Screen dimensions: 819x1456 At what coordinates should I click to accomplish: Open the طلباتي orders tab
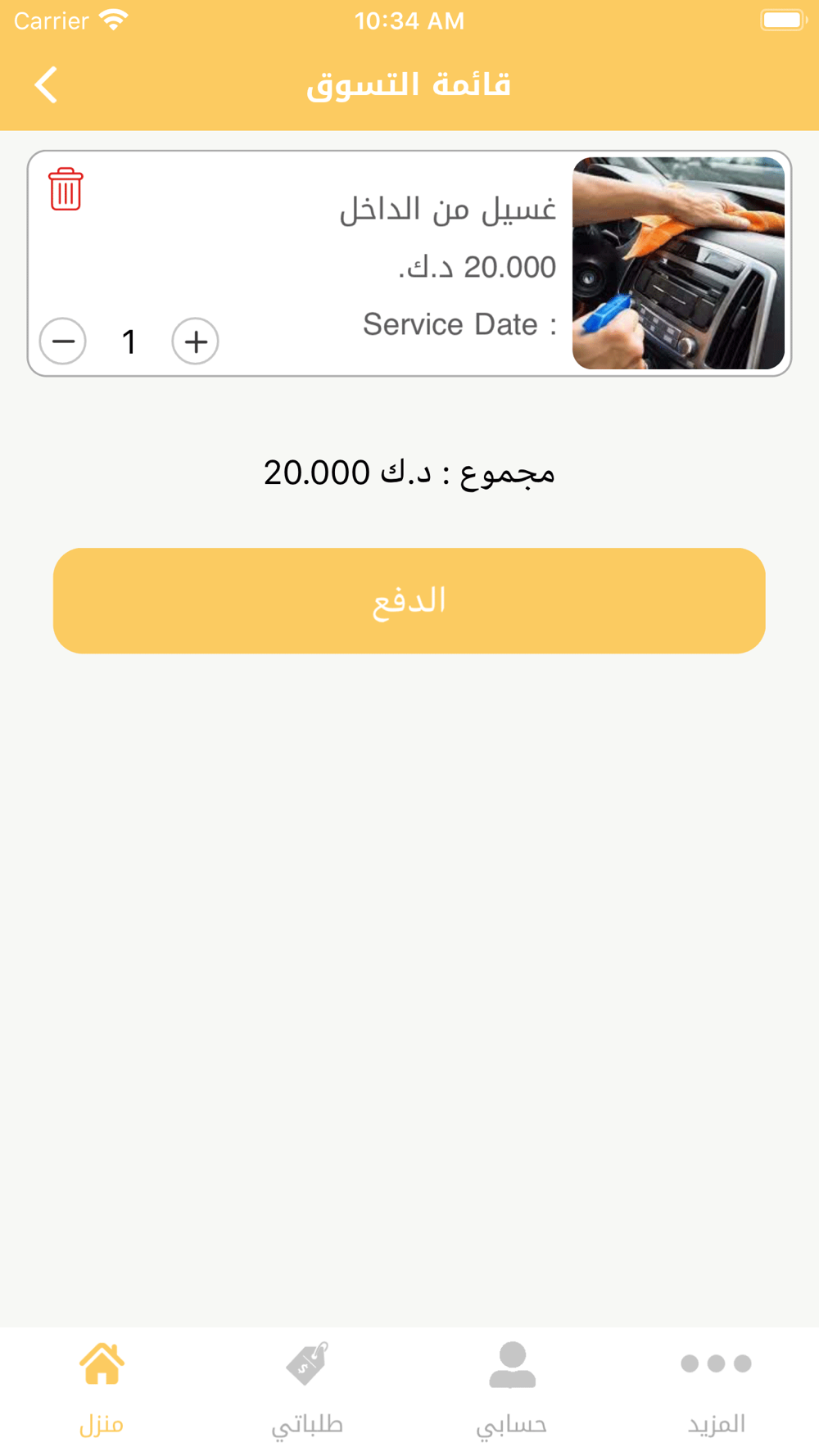pyautogui.click(x=307, y=1389)
